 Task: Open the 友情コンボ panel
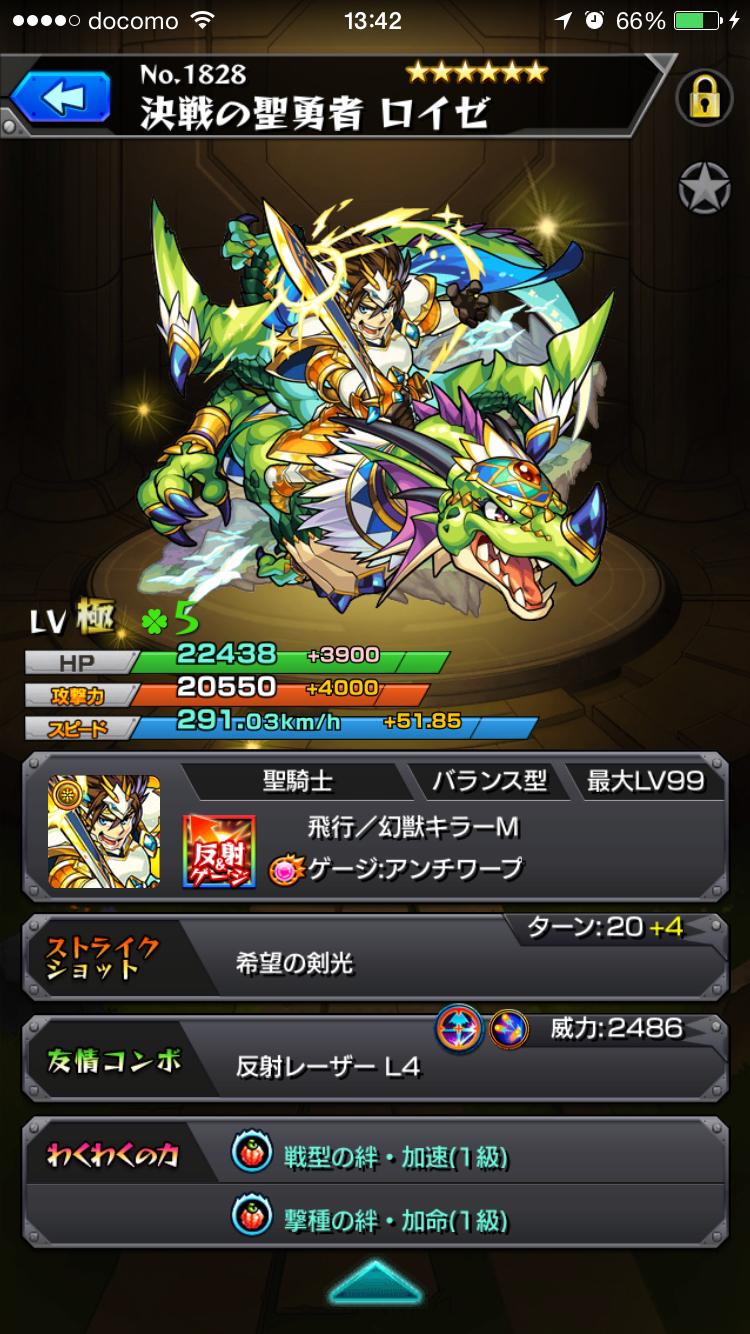(x=375, y=1059)
